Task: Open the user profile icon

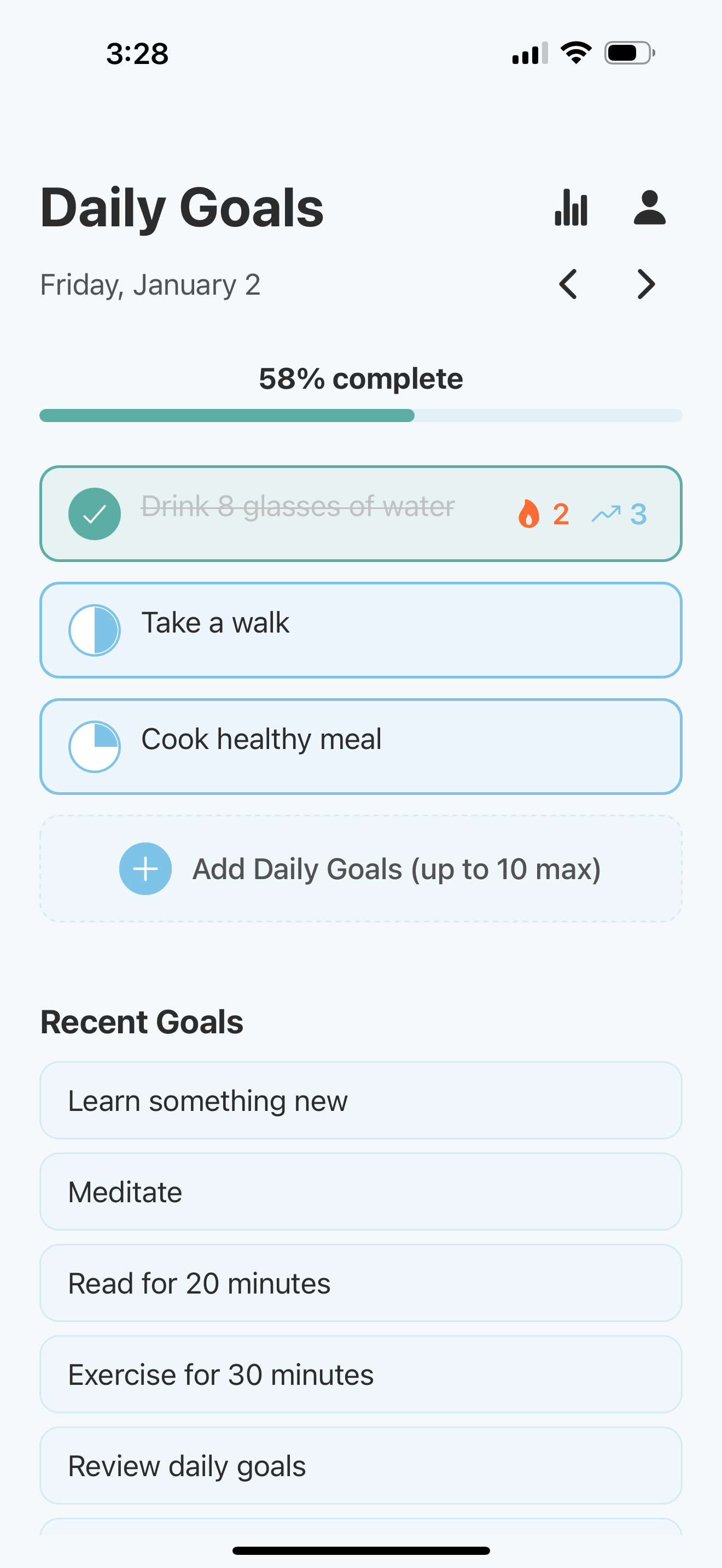Action: click(x=649, y=208)
